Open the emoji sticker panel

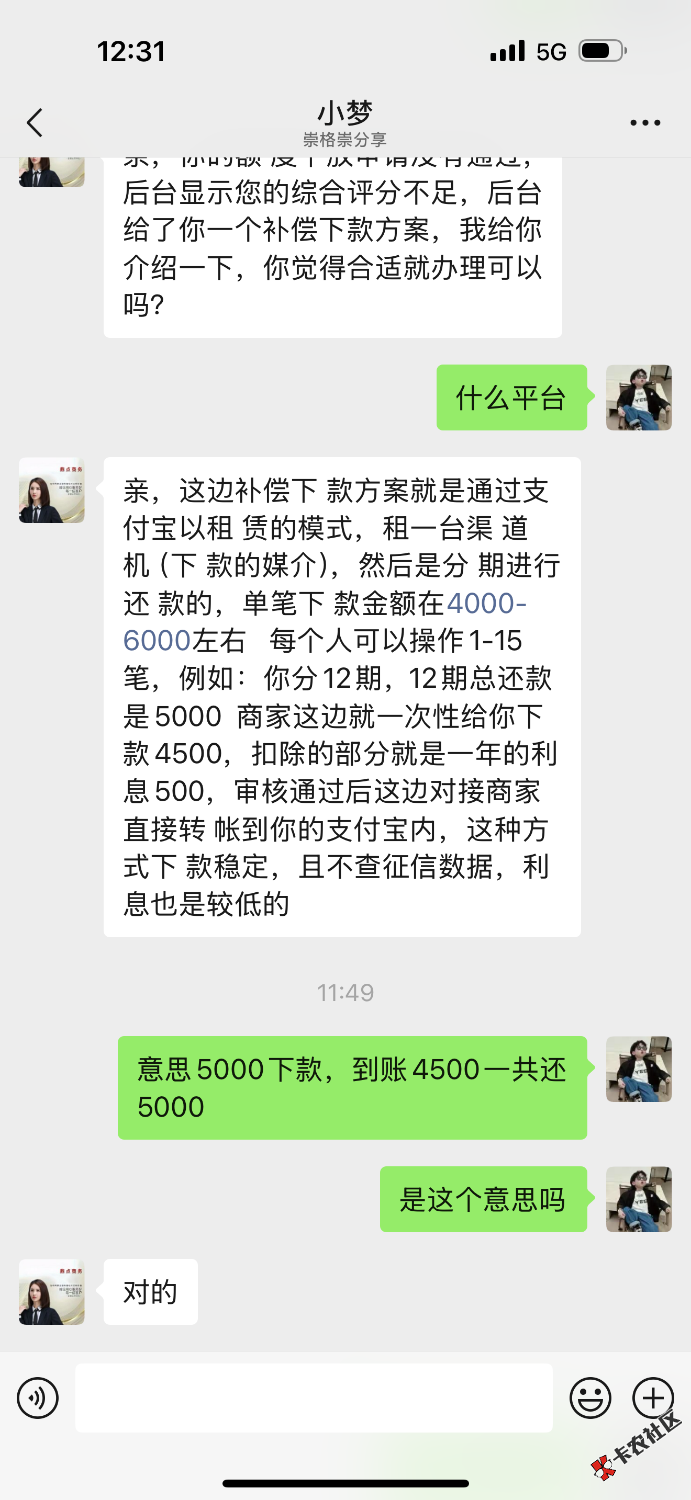[x=590, y=1397]
